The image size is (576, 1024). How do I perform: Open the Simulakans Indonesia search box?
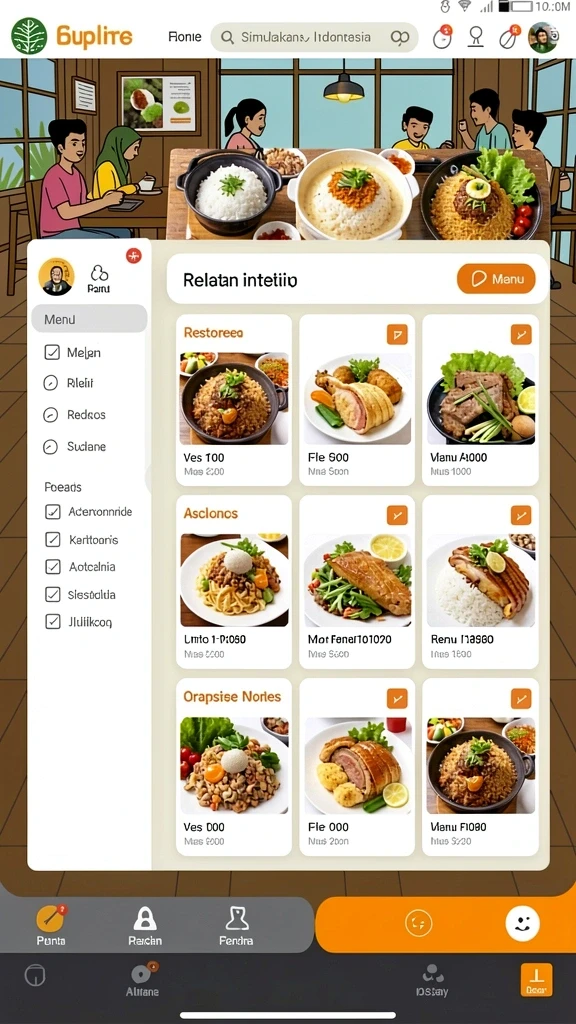point(314,37)
